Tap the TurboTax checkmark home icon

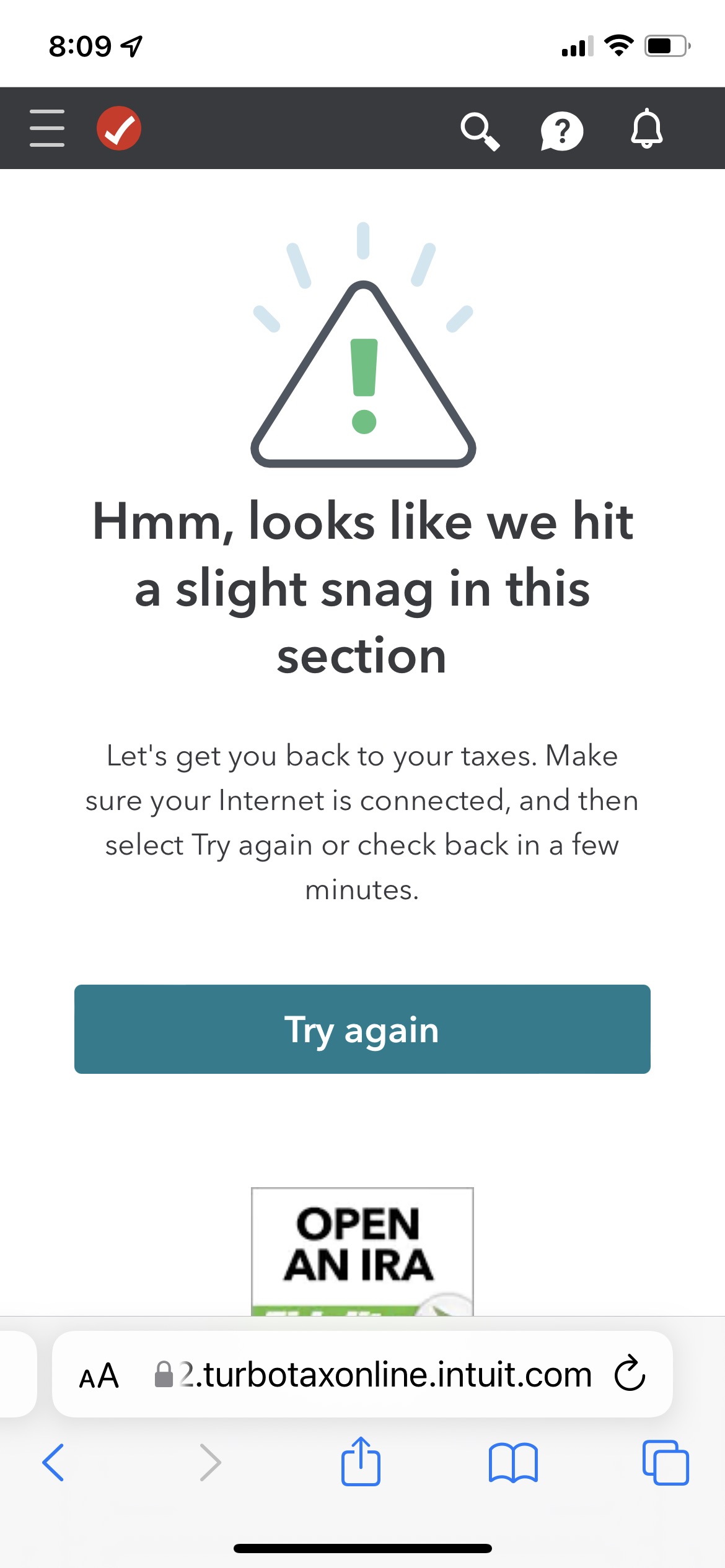[119, 128]
